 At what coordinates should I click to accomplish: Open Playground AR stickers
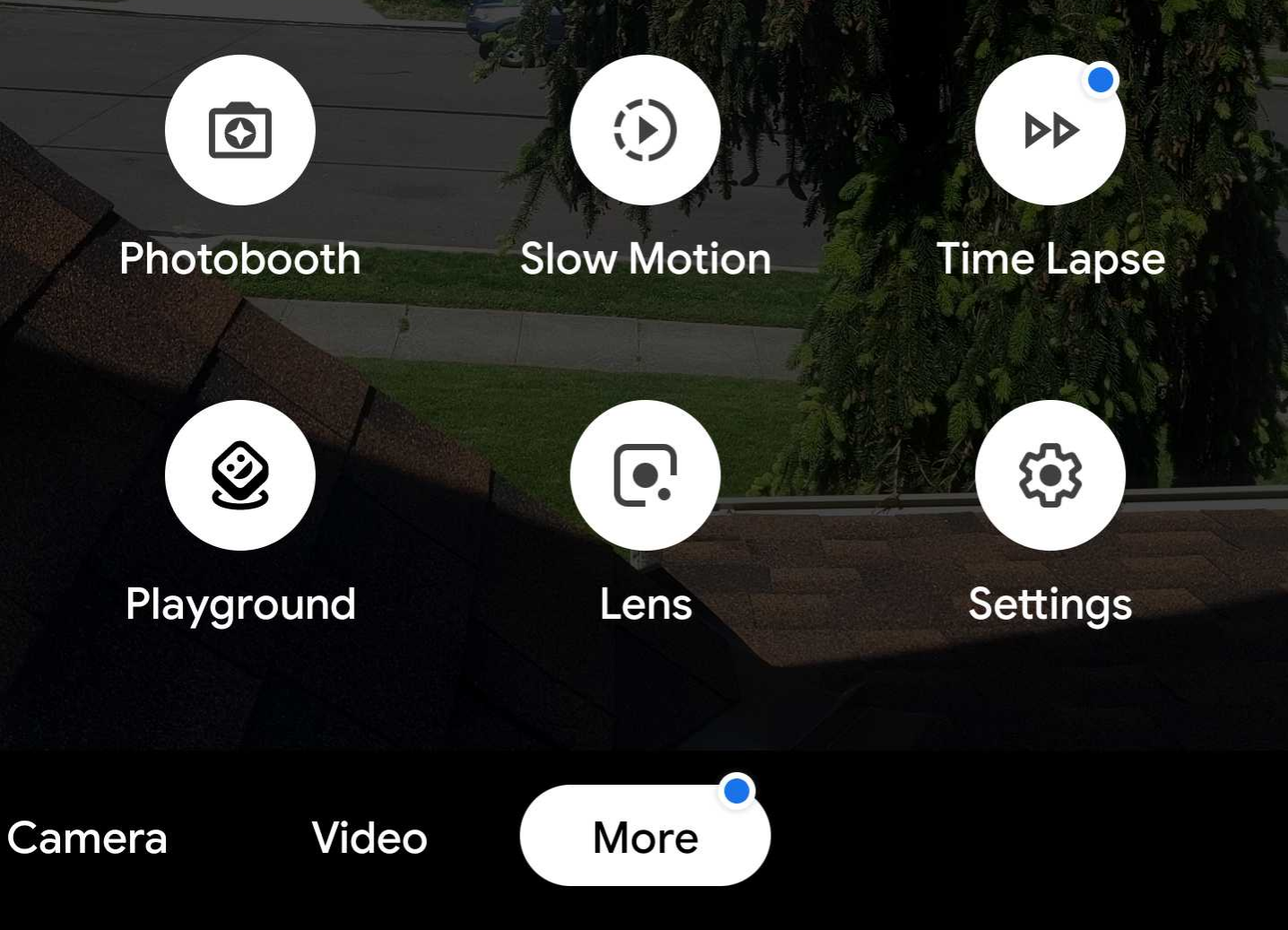click(239, 475)
